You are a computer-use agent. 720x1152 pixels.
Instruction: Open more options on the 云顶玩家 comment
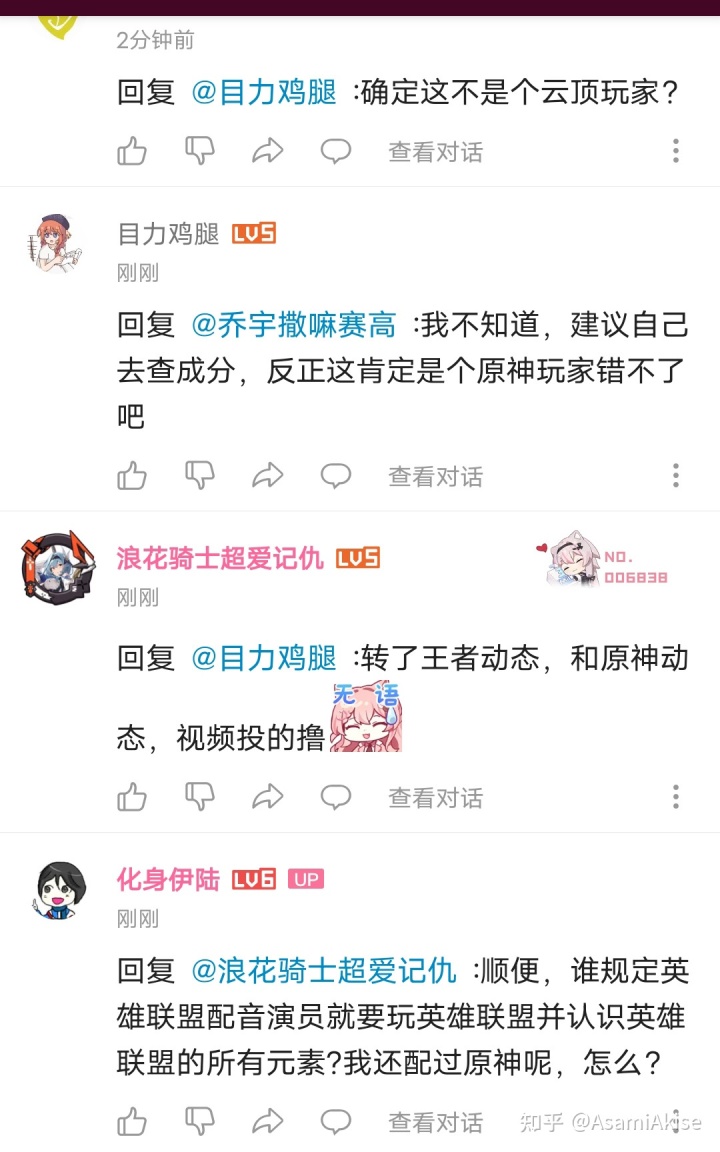click(x=676, y=151)
